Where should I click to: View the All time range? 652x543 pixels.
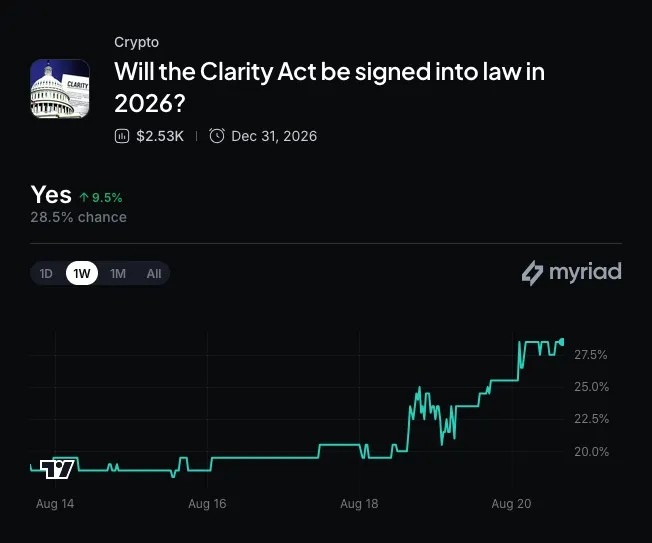[154, 274]
